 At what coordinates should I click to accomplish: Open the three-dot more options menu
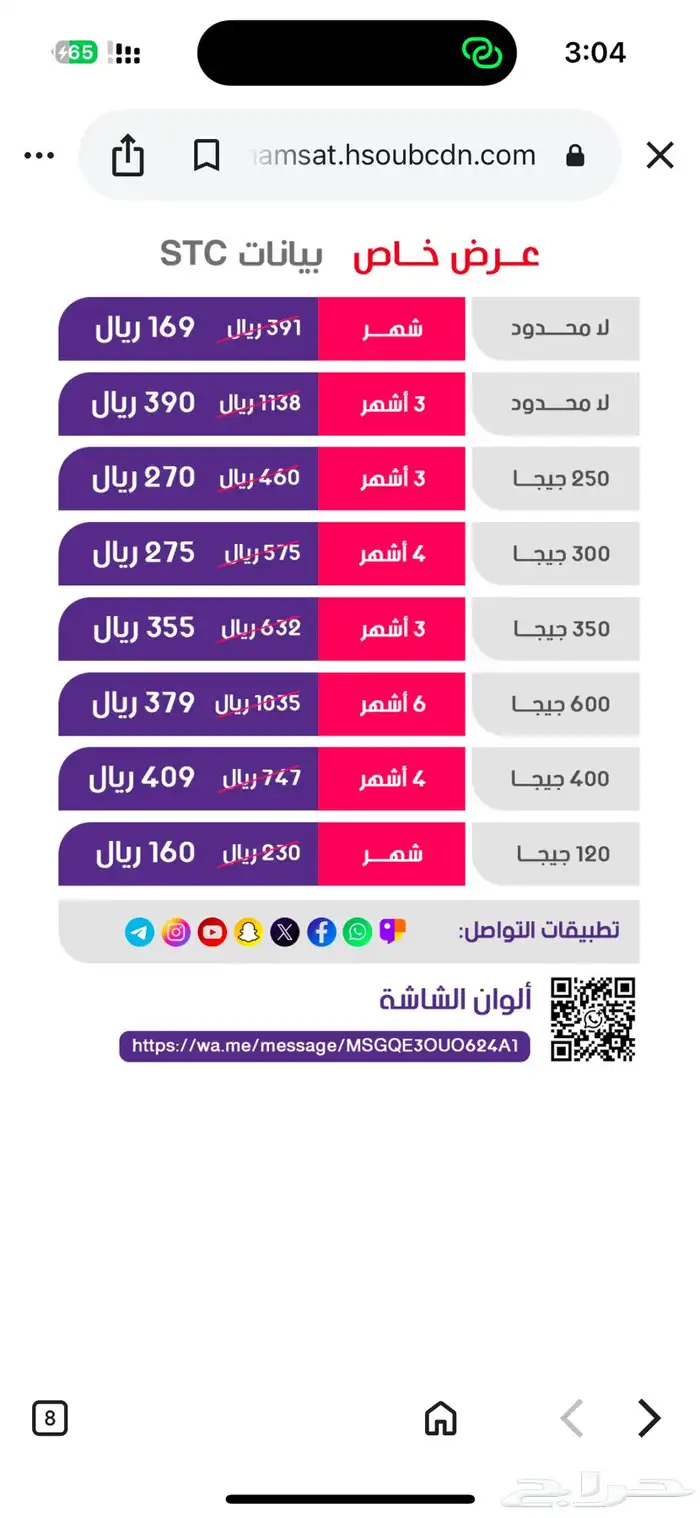40,155
